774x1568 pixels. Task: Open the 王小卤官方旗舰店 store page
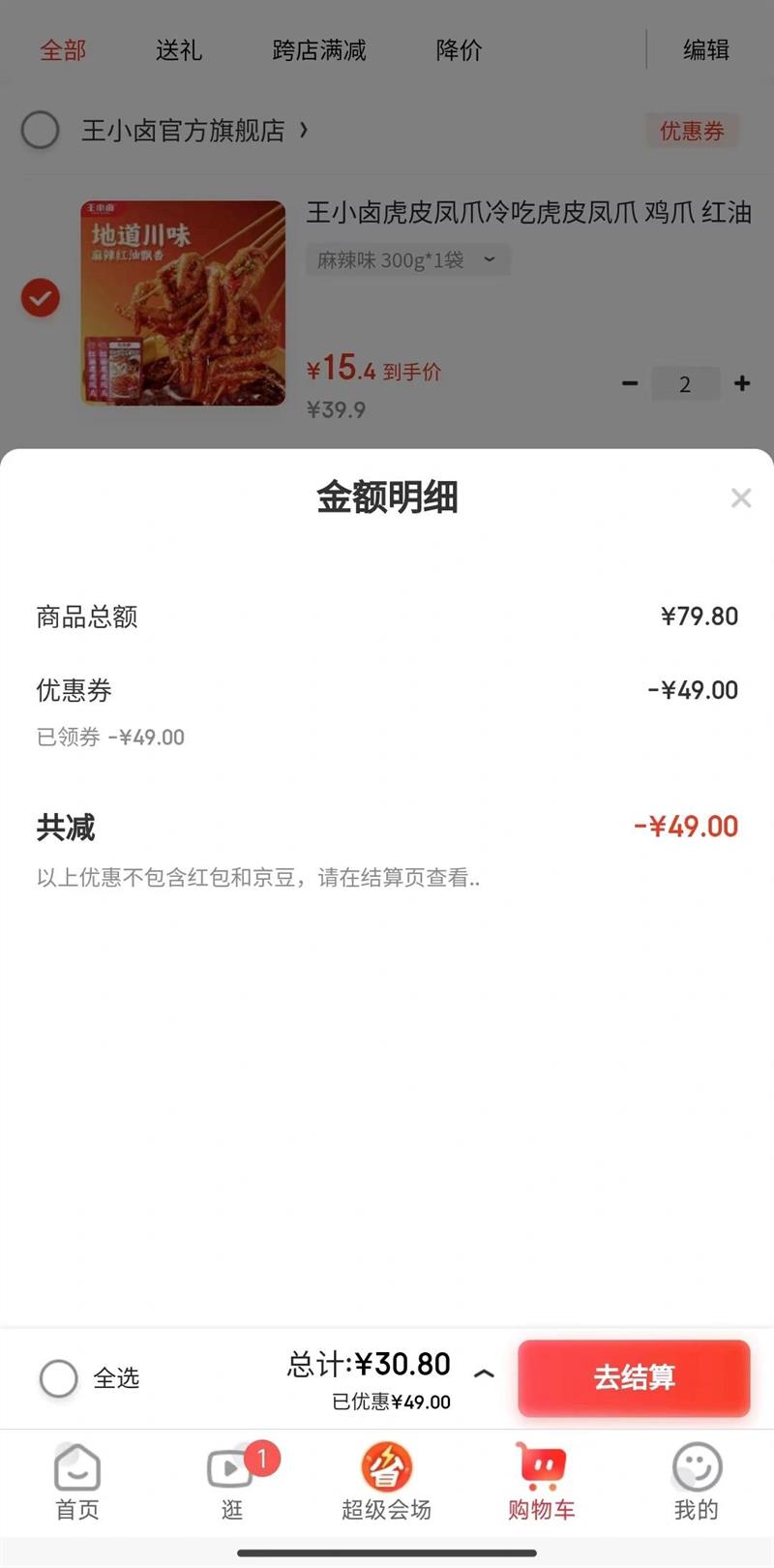(193, 130)
